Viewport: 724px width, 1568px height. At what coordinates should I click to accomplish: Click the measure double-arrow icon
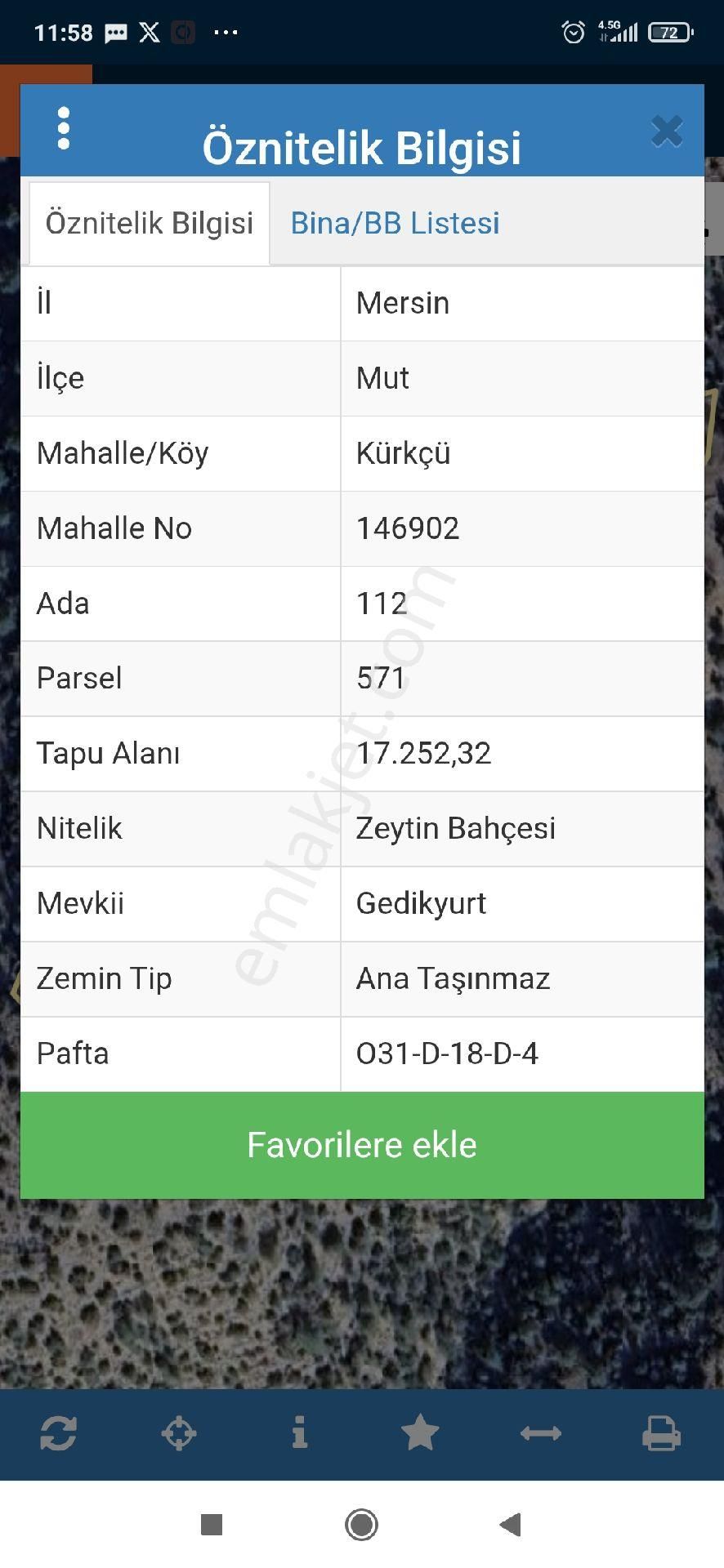(x=541, y=1433)
